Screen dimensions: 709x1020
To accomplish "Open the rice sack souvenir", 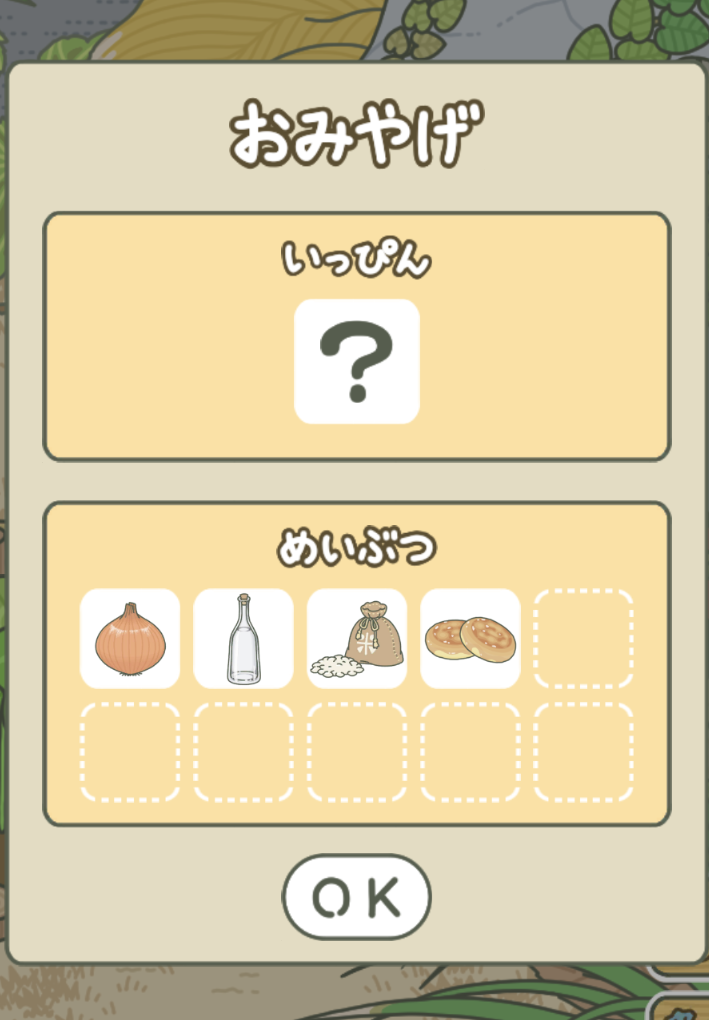I will click(x=356, y=639).
